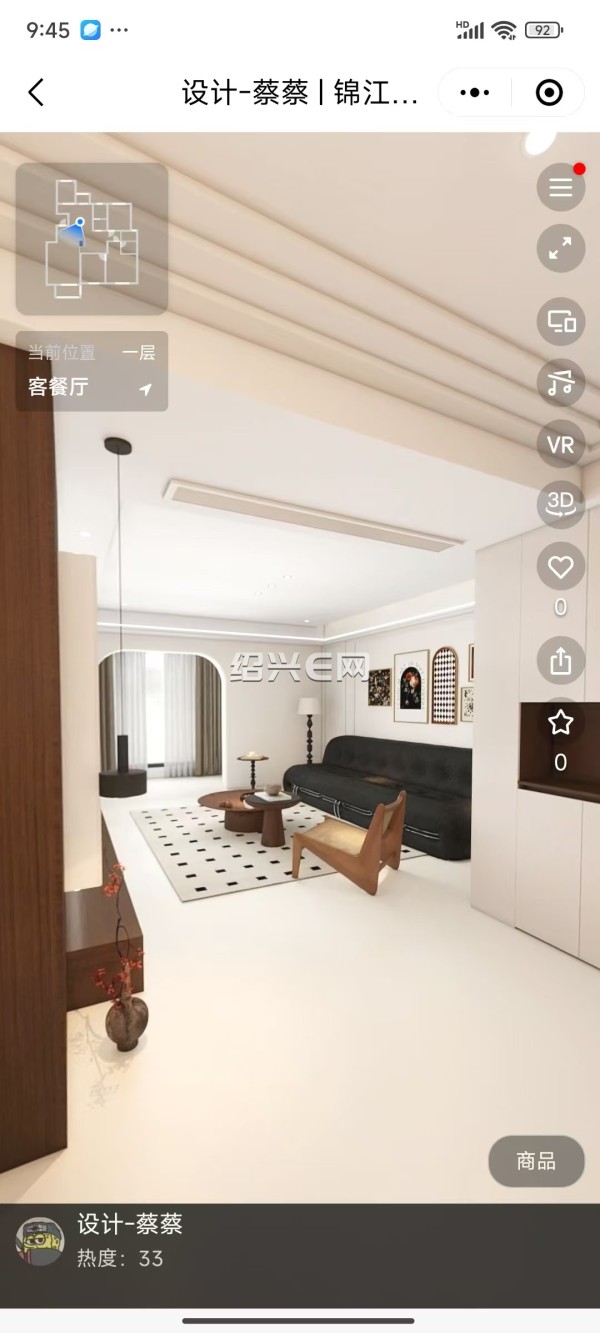Close the mini program with the circle button
The width and height of the screenshot is (600, 1333).
click(549, 93)
